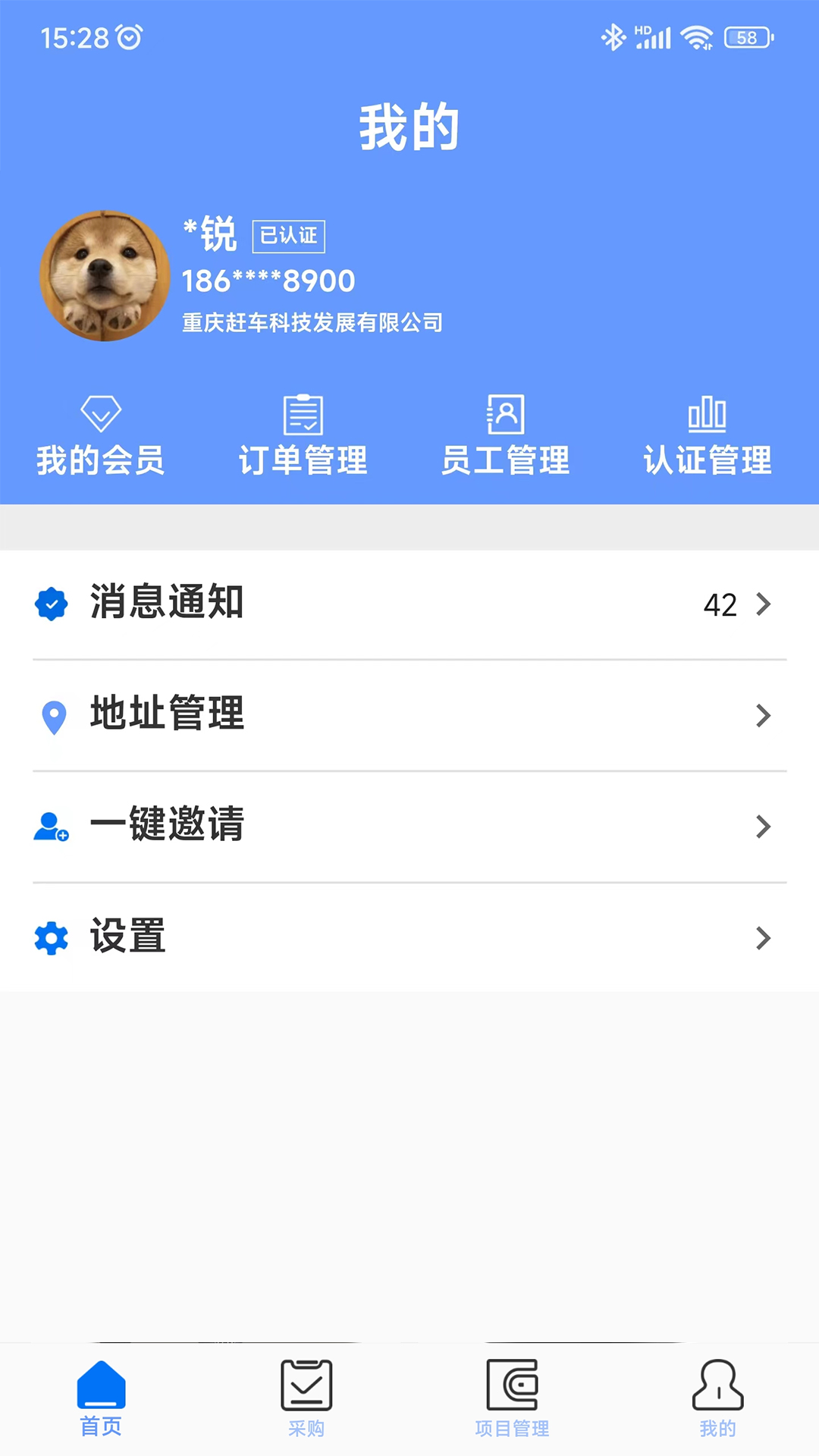This screenshot has height=1456, width=819.
Task: Select the 我的 tab
Action: tap(717, 1398)
